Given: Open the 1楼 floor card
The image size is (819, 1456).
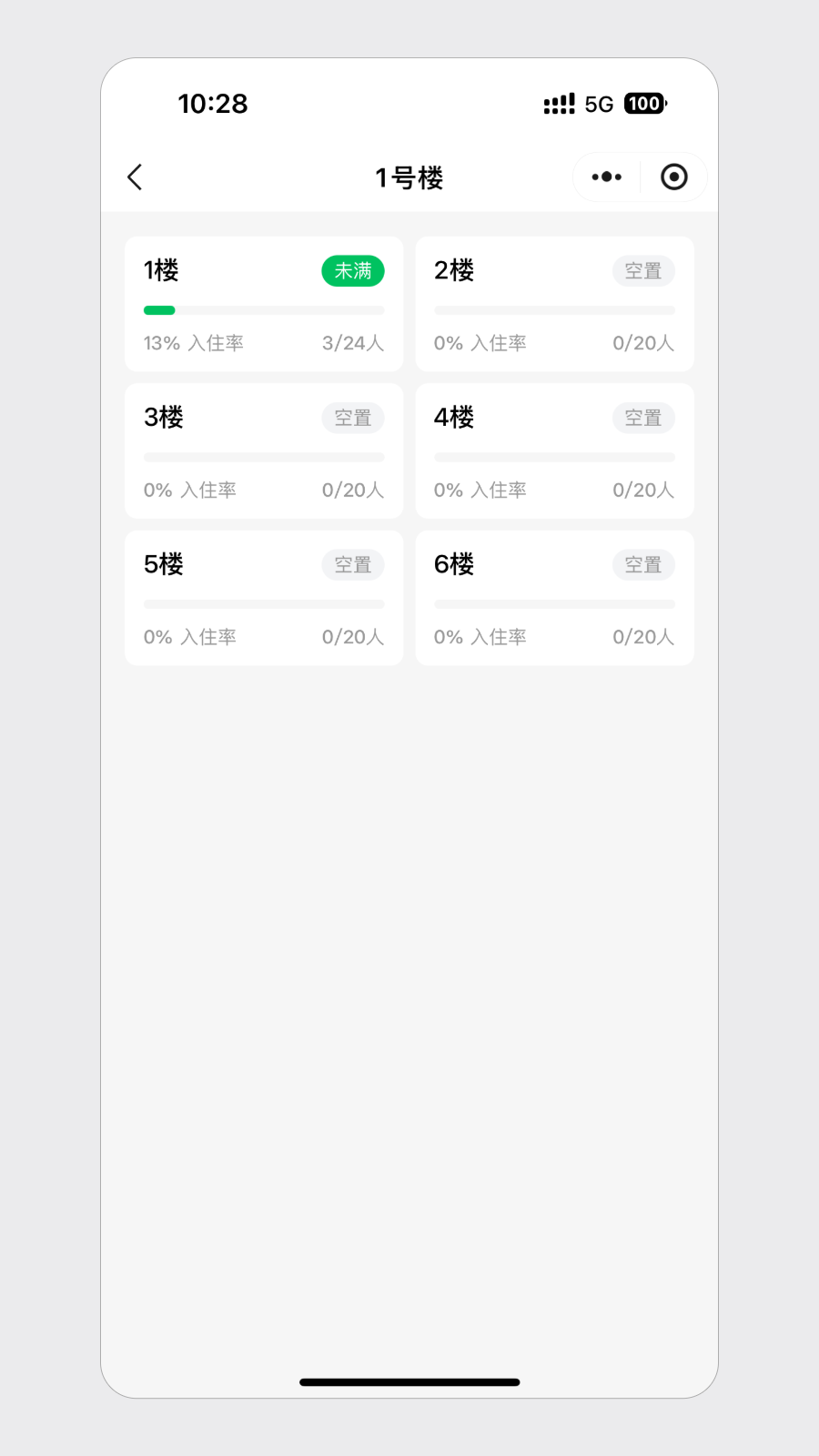Looking at the screenshot, I should click(x=264, y=304).
